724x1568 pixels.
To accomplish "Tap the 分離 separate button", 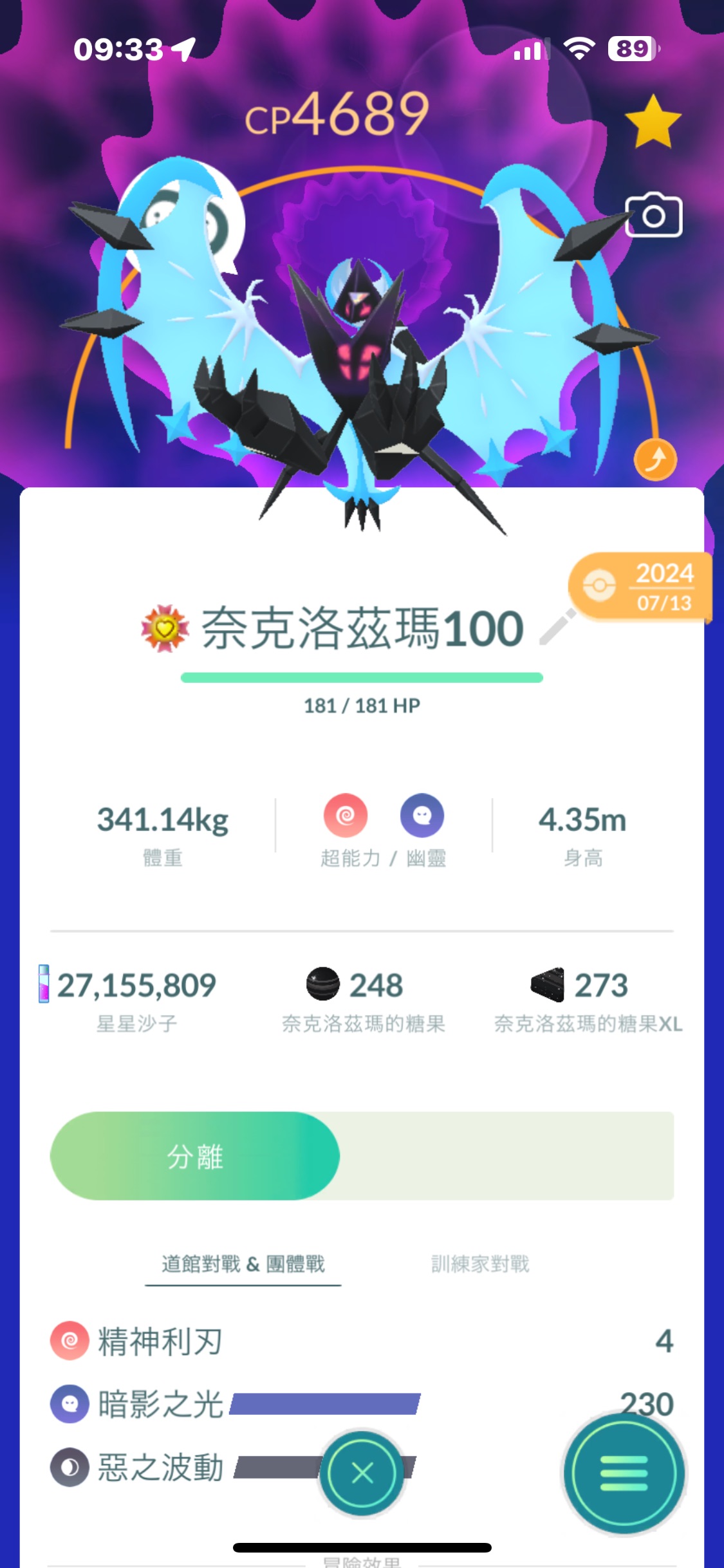I will (195, 1156).
